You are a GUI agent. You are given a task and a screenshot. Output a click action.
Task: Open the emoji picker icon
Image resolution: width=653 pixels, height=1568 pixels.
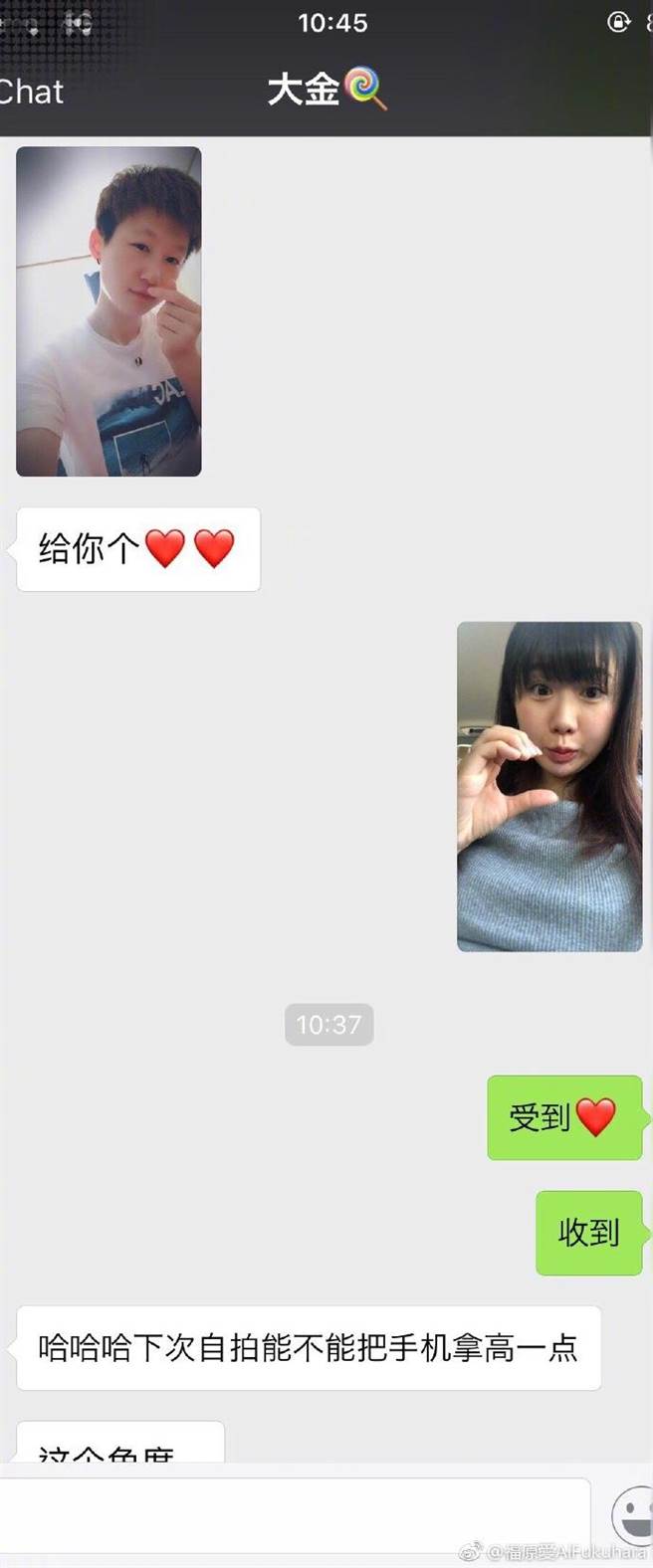[x=633, y=1515]
